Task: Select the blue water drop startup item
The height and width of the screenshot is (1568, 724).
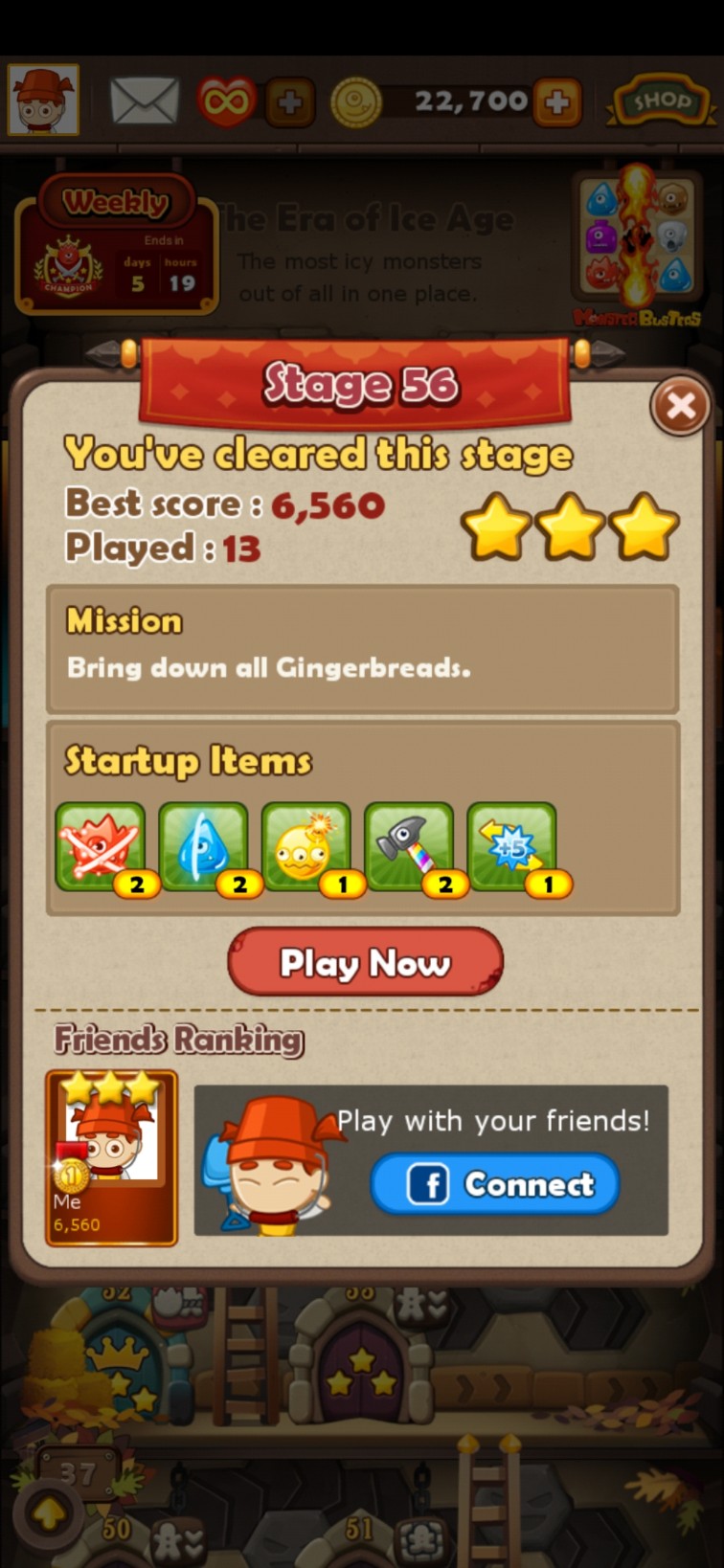Action: coord(203,847)
